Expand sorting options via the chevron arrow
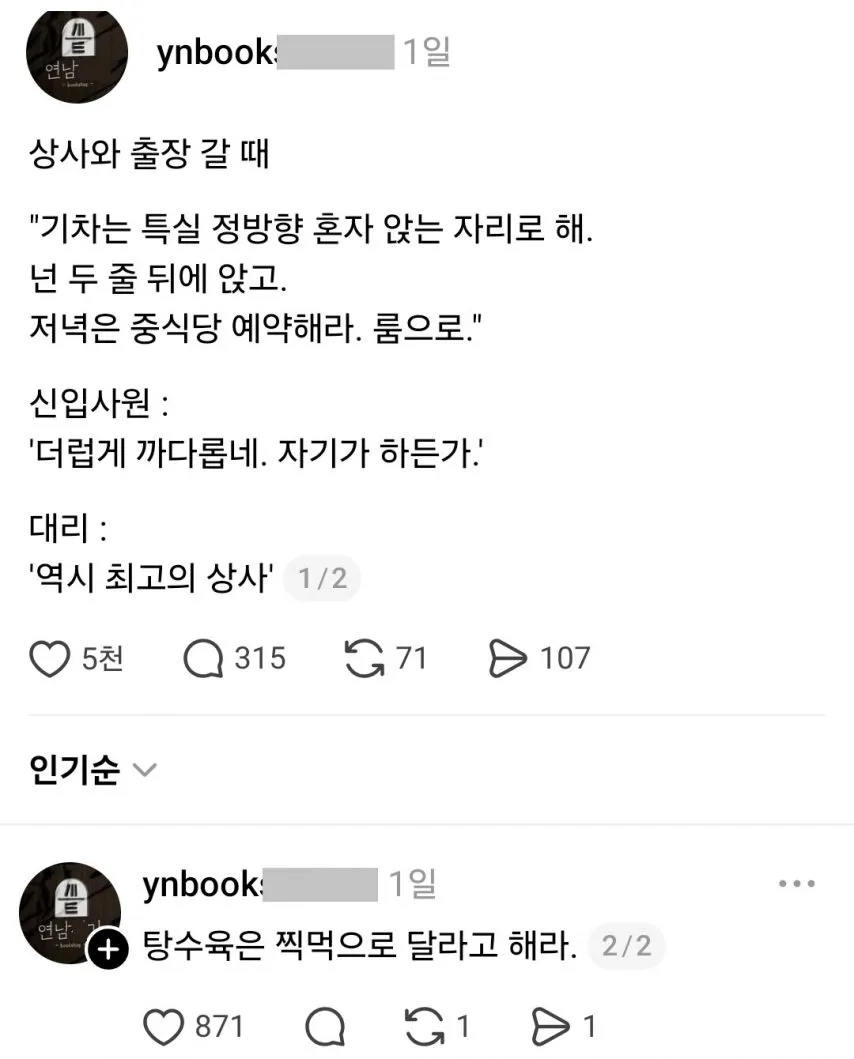854x1059 pixels. pos(143,772)
